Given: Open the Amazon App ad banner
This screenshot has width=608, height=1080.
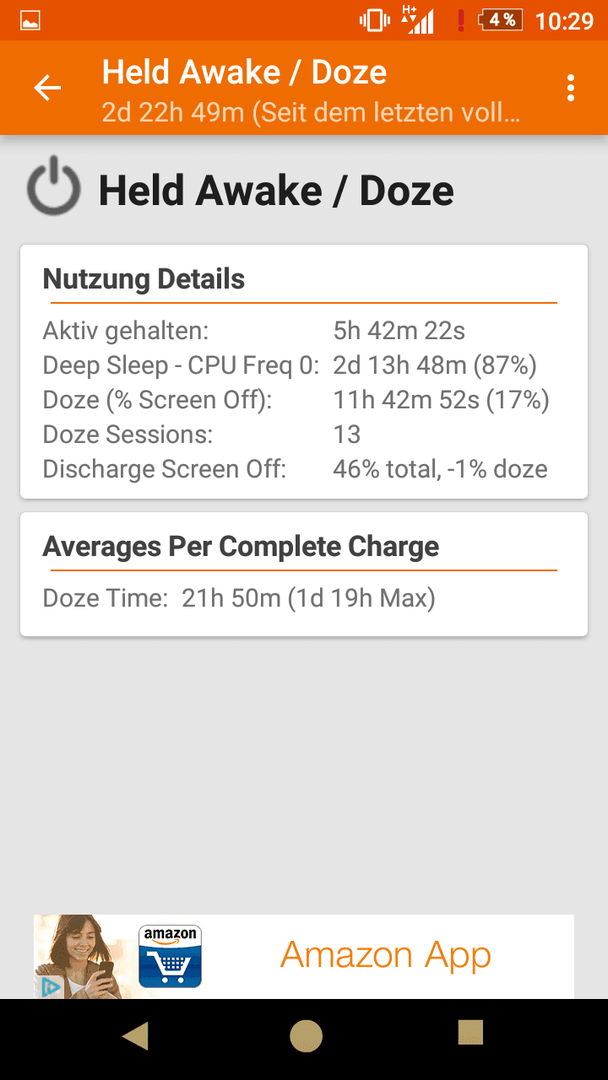Looking at the screenshot, I should point(304,956).
